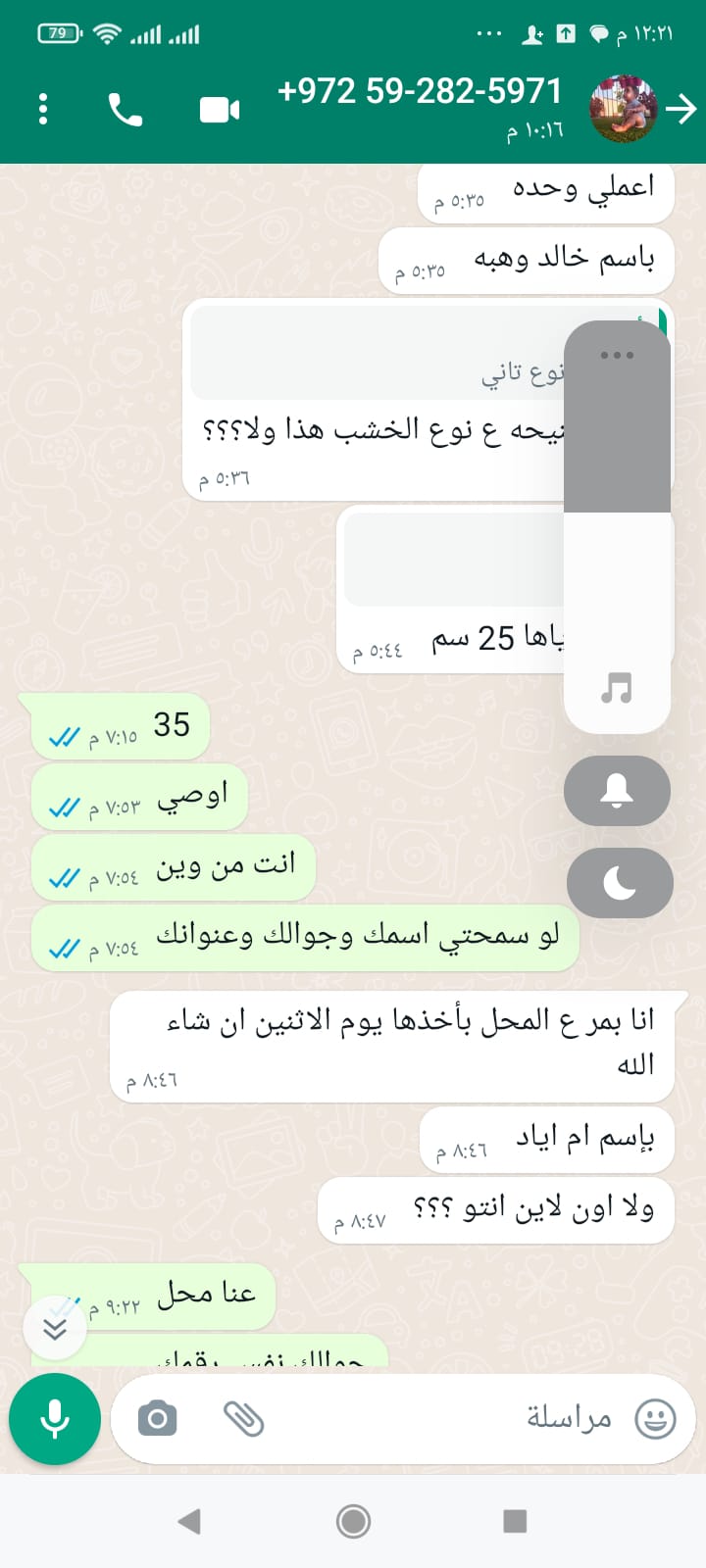Open the camera from the message bar

(x=158, y=1418)
